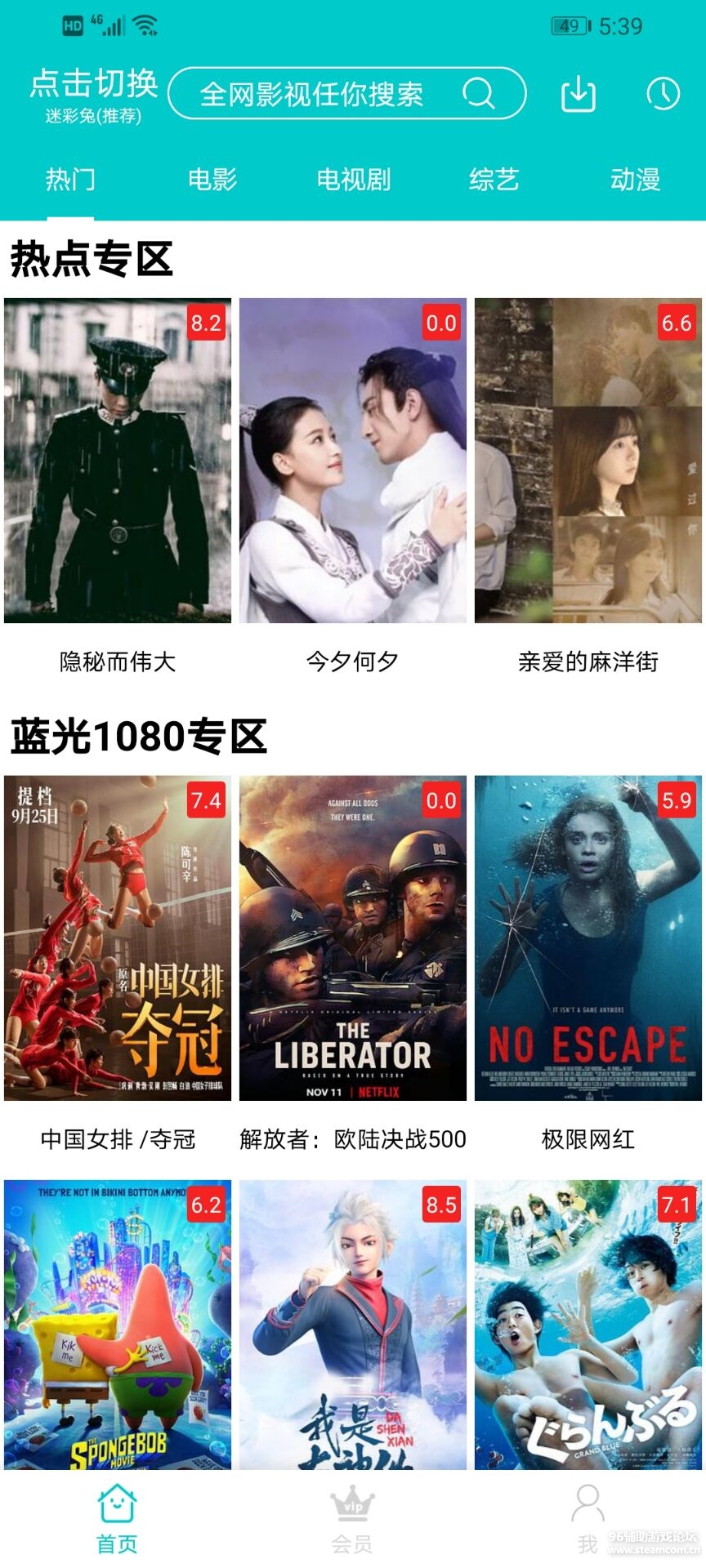
Task: Open the No Escape 极限网红 poster
Action: pyautogui.click(x=588, y=939)
